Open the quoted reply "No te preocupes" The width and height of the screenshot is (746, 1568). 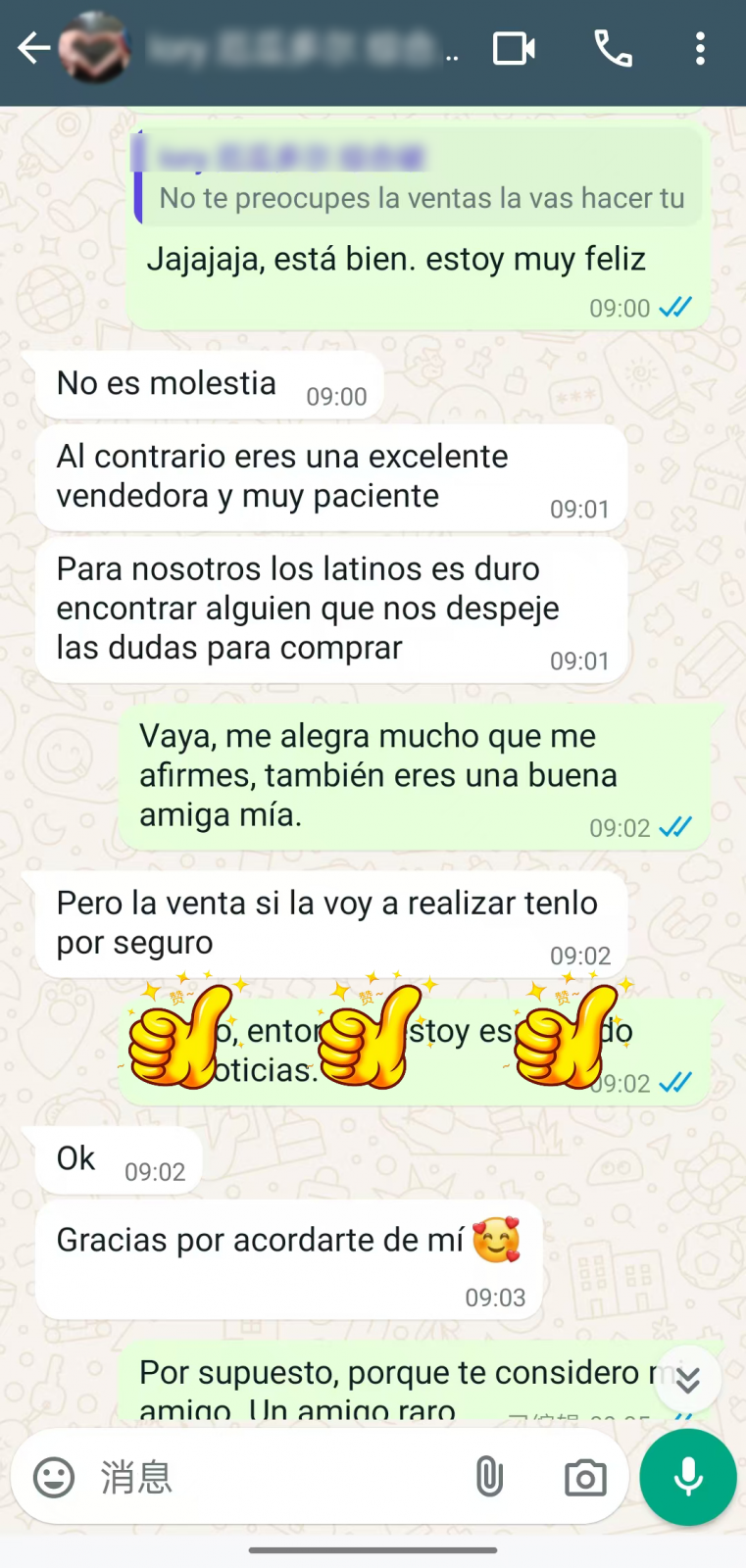(x=420, y=180)
